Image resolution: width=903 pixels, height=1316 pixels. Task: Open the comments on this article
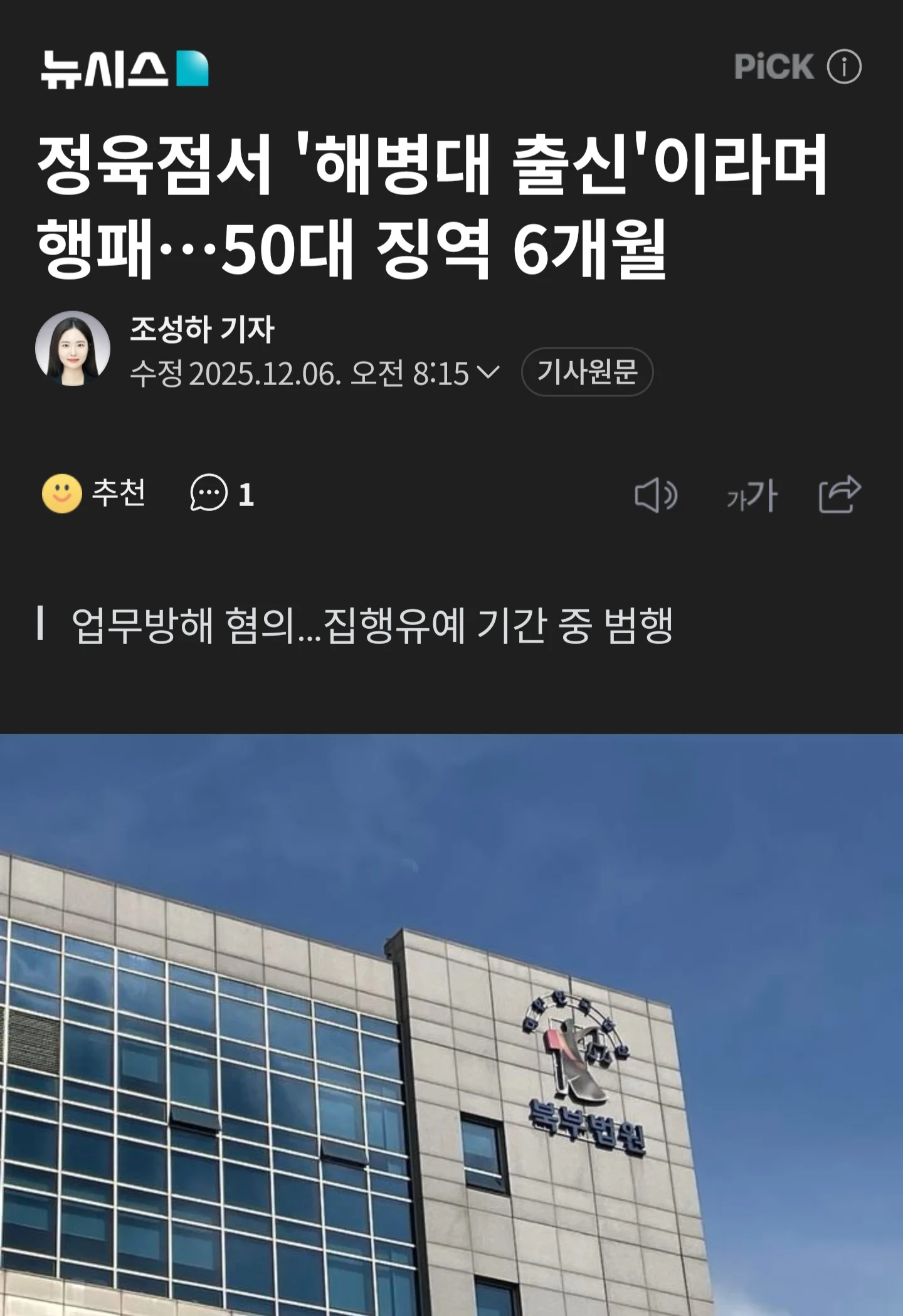[222, 493]
